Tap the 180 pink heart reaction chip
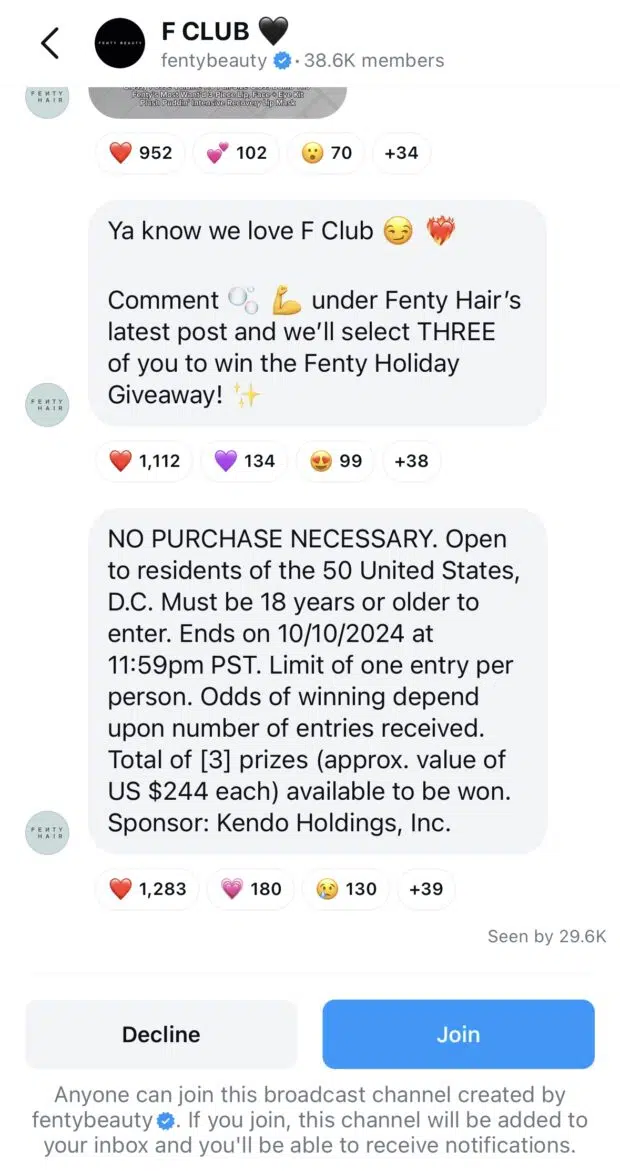 click(x=251, y=888)
